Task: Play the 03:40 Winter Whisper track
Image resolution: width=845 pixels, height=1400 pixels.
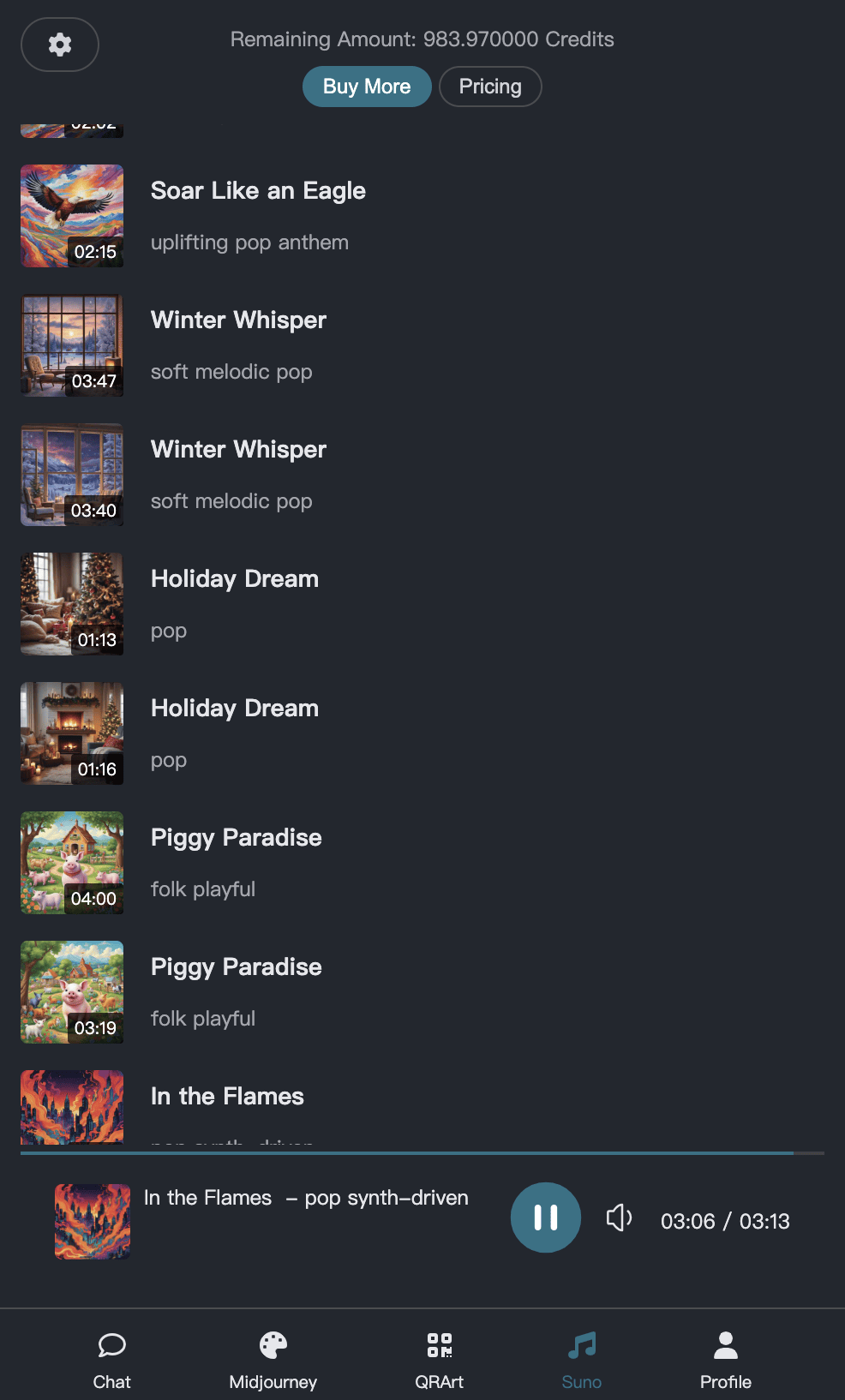Action: (72, 475)
